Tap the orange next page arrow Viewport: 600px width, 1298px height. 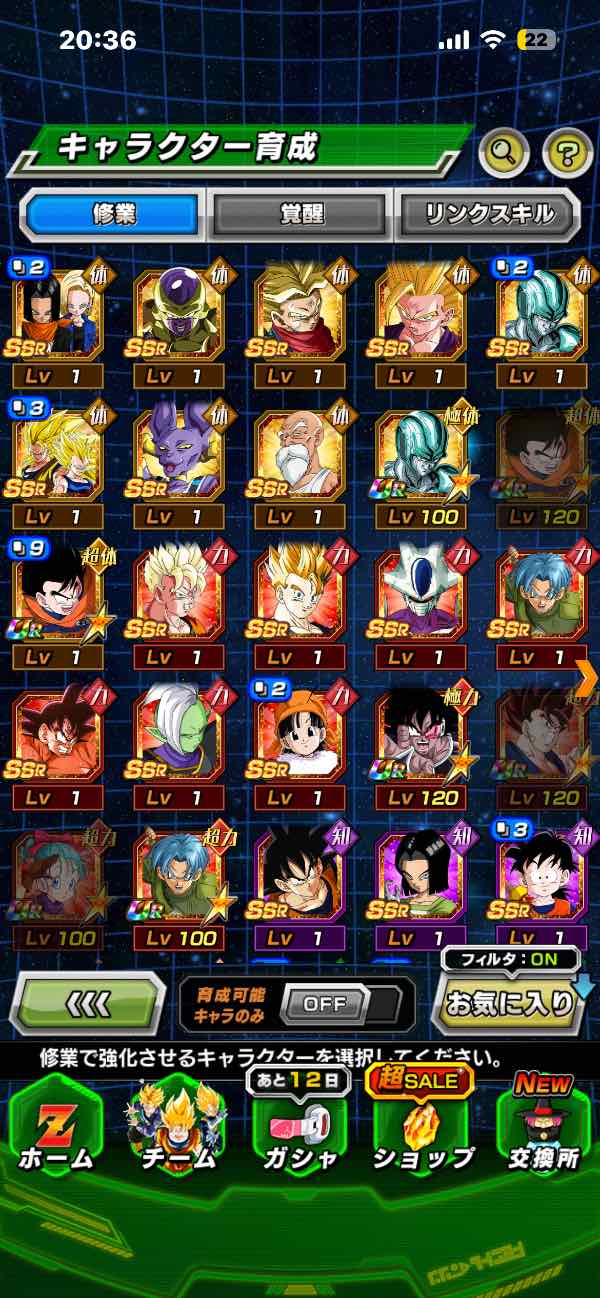tap(586, 677)
